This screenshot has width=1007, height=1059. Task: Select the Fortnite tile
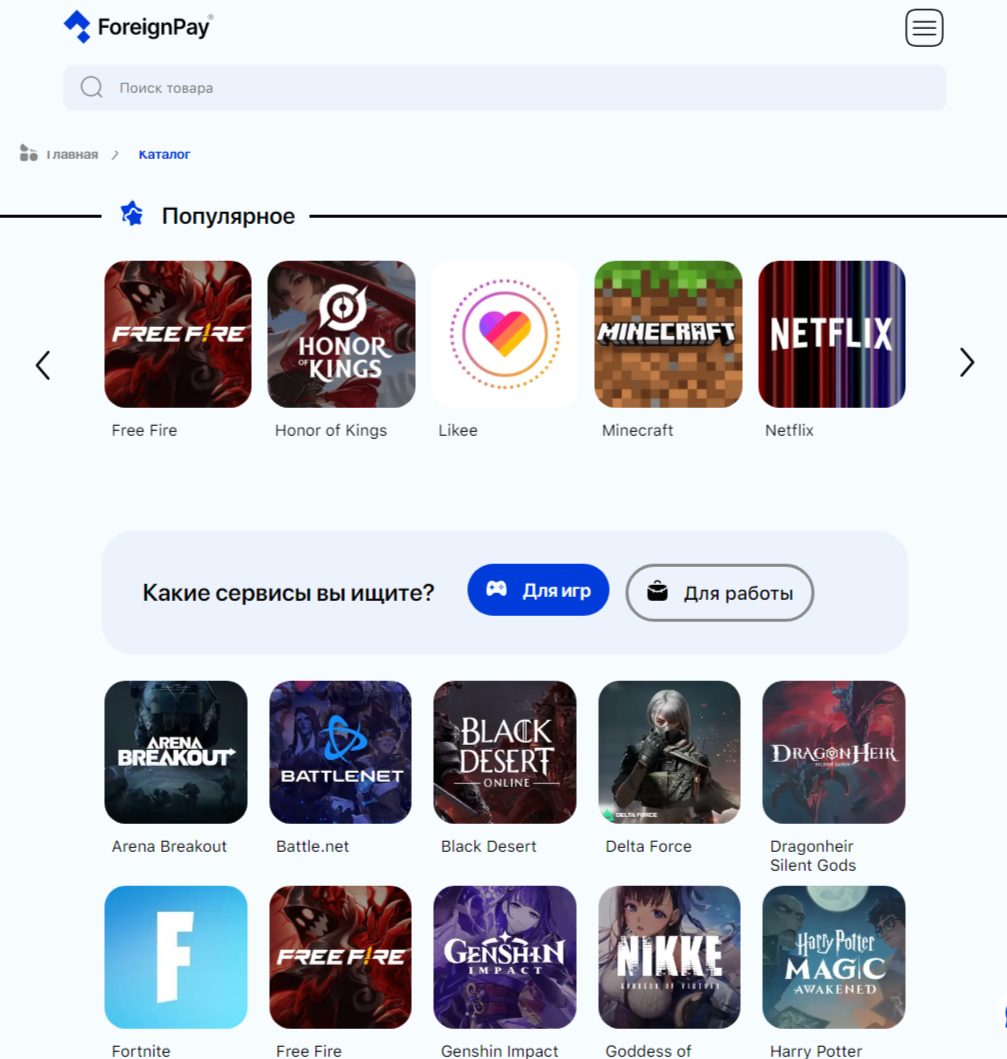176,957
